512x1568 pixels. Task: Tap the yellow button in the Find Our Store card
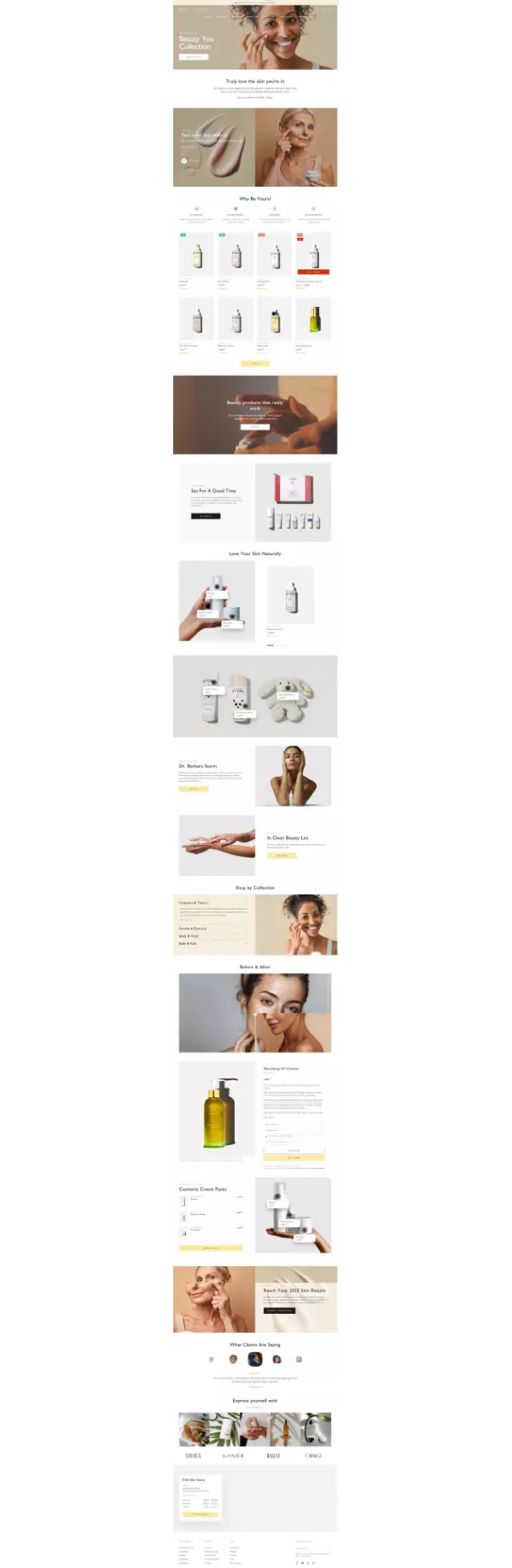tap(200, 1514)
